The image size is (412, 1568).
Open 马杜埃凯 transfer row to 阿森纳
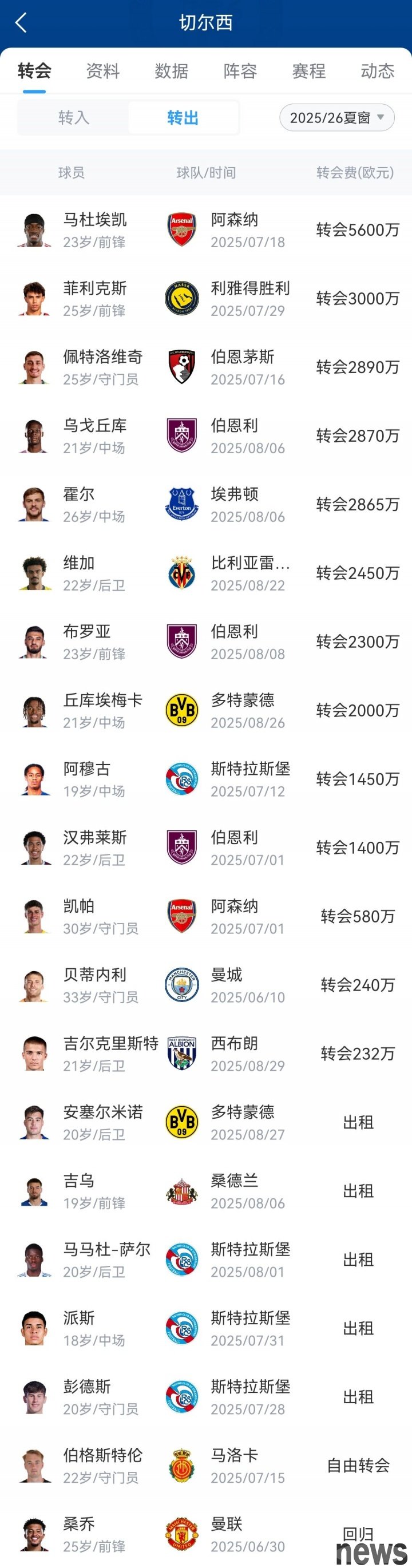(x=205, y=230)
